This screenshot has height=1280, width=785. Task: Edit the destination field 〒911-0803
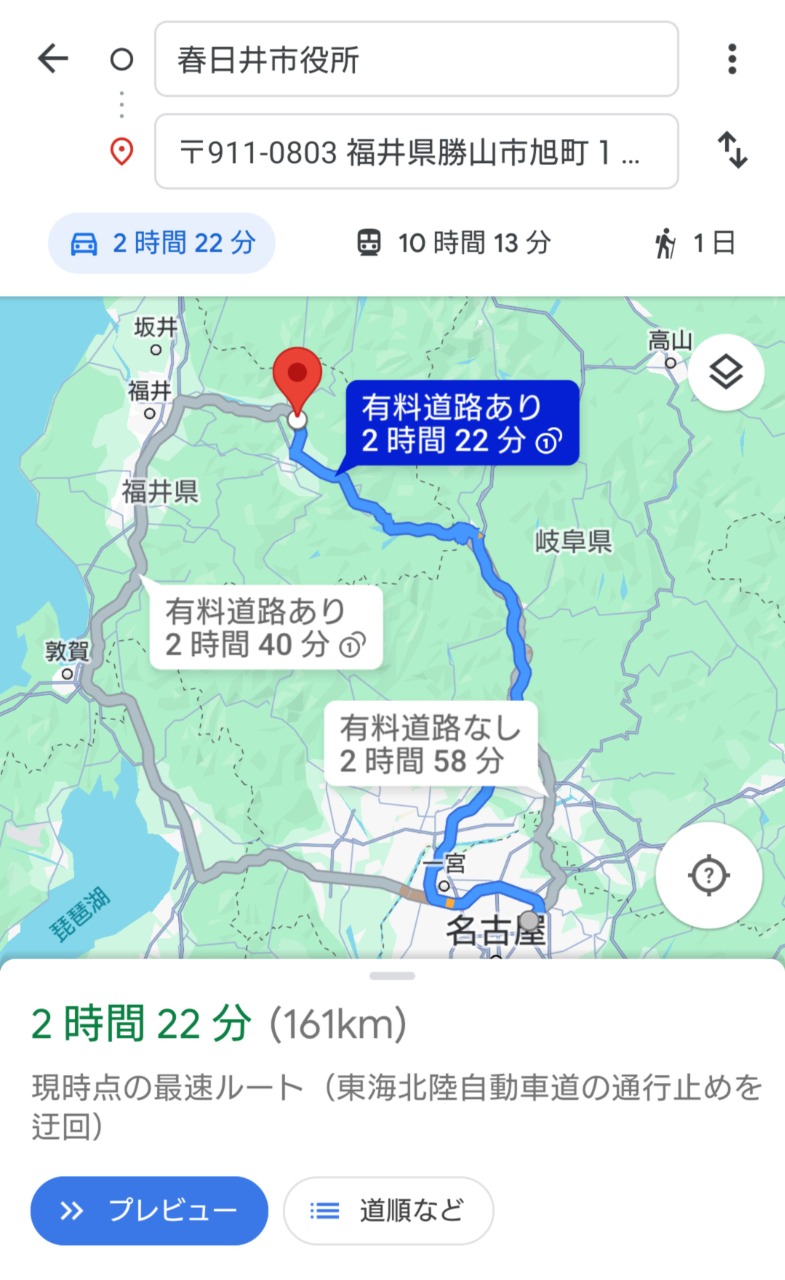[x=416, y=152]
